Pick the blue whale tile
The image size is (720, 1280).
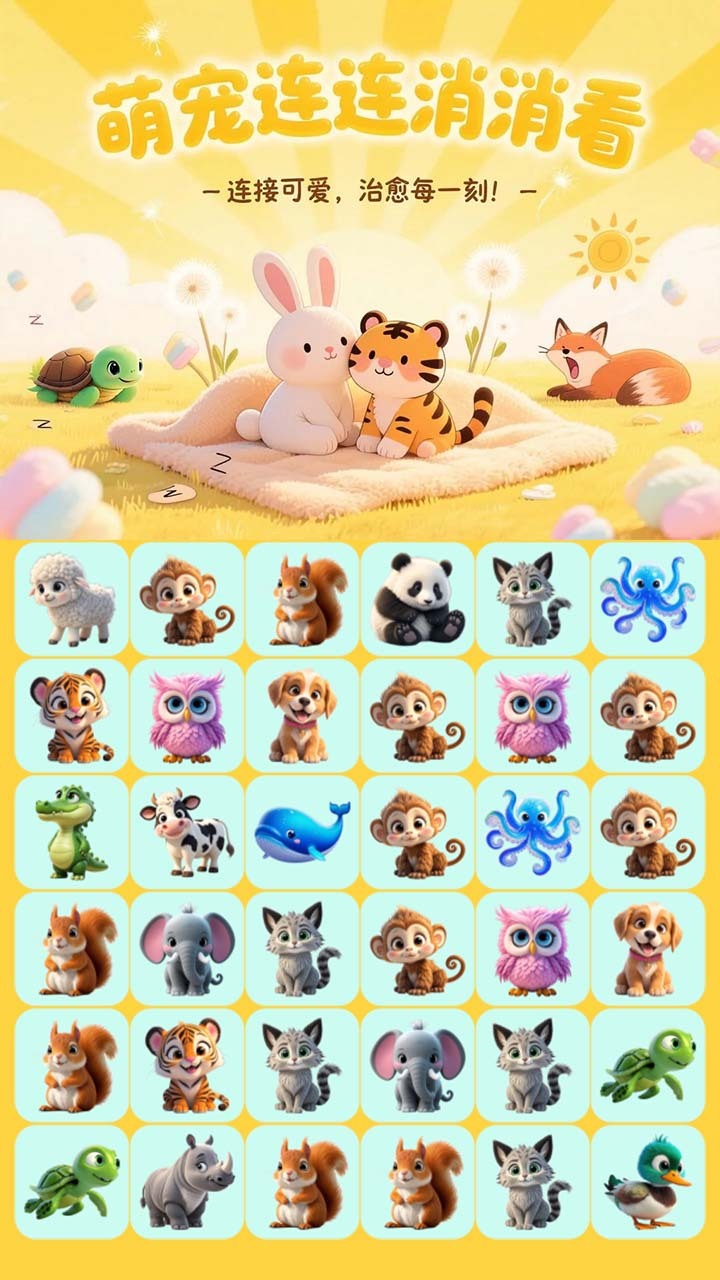302,832
